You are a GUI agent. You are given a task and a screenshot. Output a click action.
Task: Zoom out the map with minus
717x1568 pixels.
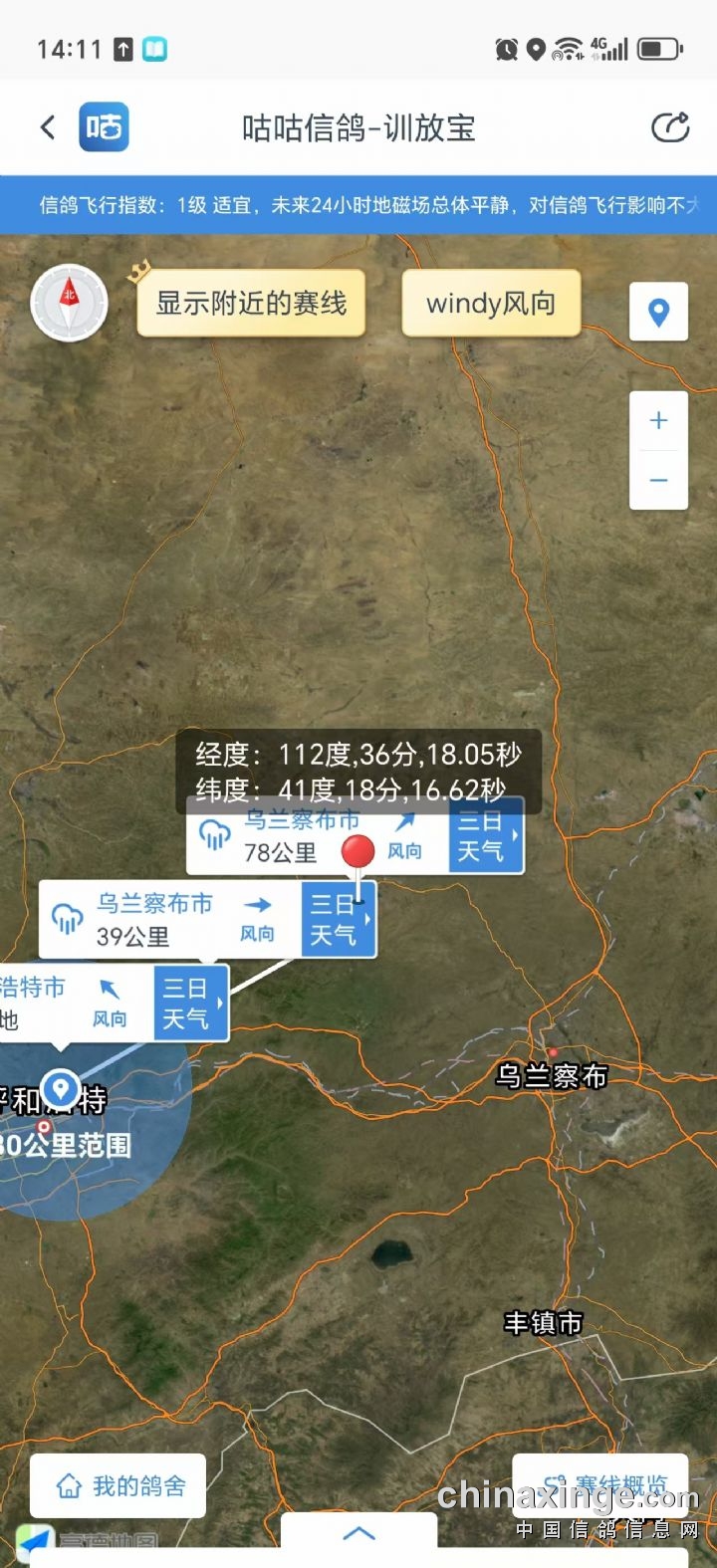pos(658,480)
